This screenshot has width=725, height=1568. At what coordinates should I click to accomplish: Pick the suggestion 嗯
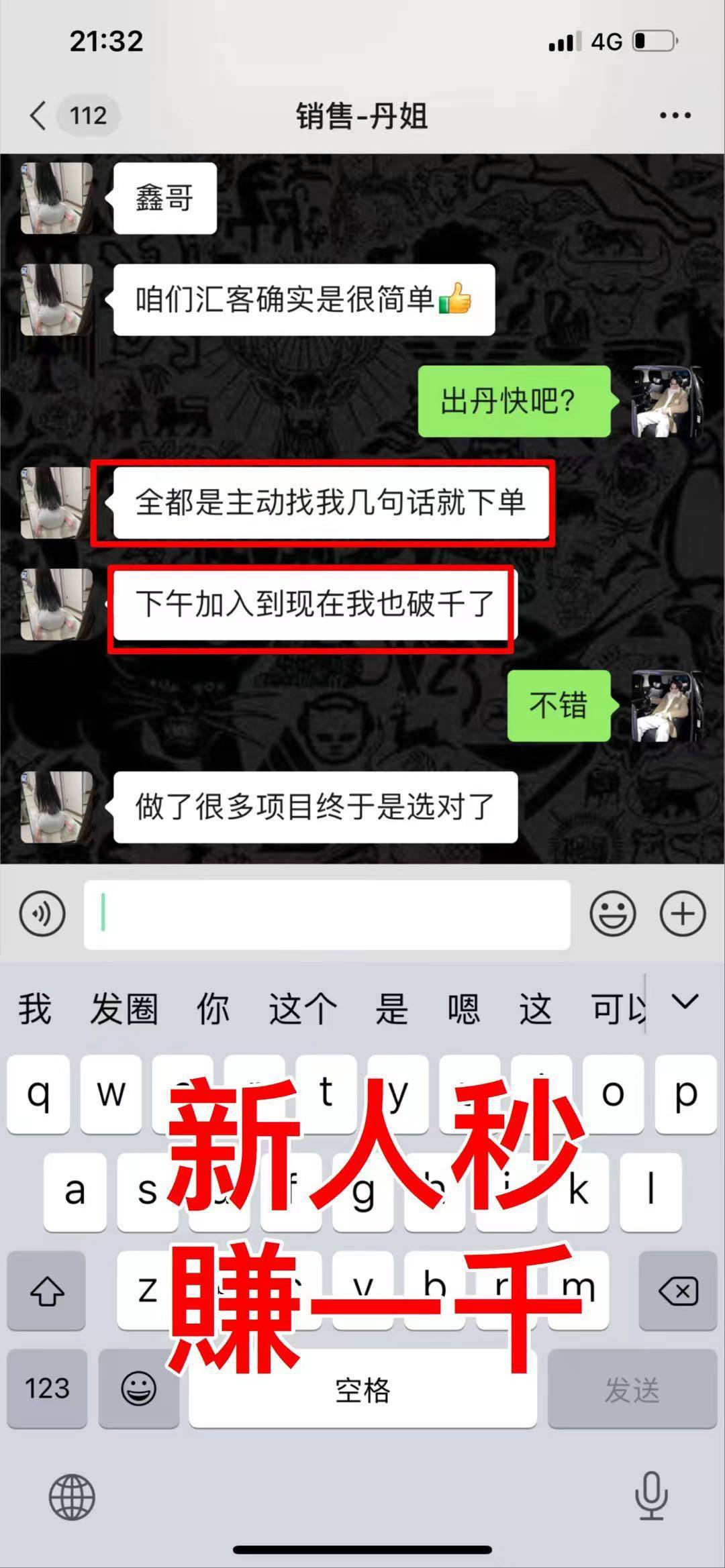[463, 1009]
